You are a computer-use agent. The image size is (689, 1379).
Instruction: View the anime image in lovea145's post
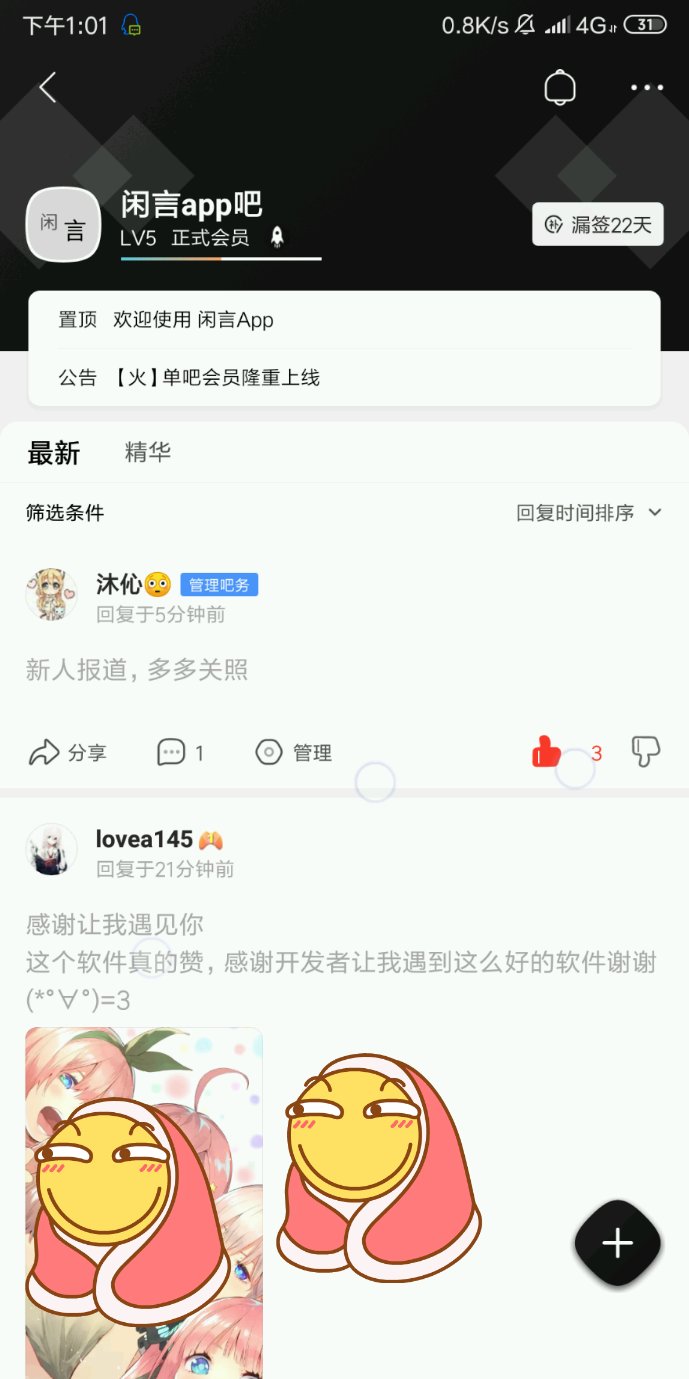click(x=144, y=1203)
